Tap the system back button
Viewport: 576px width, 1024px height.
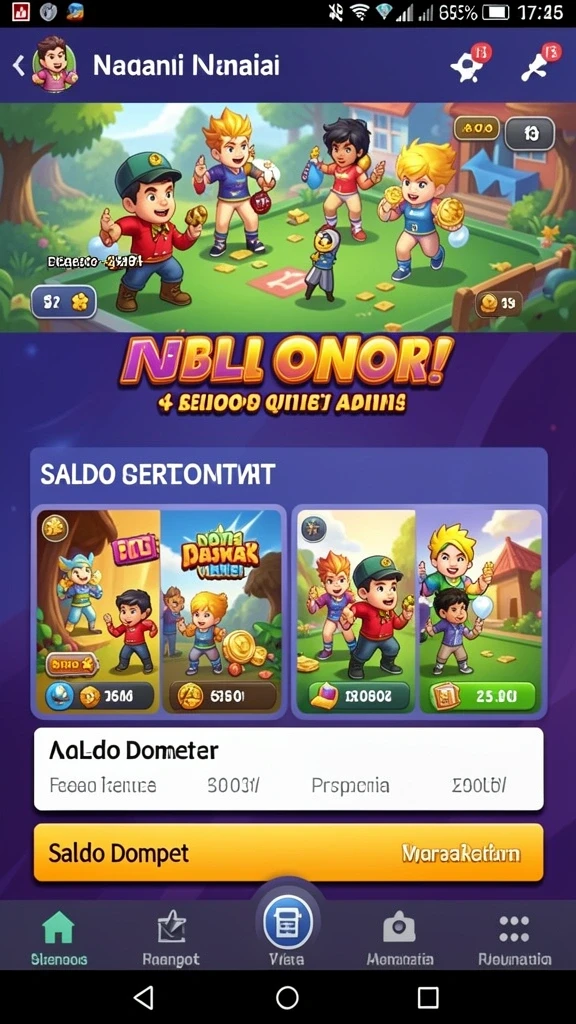[143, 997]
